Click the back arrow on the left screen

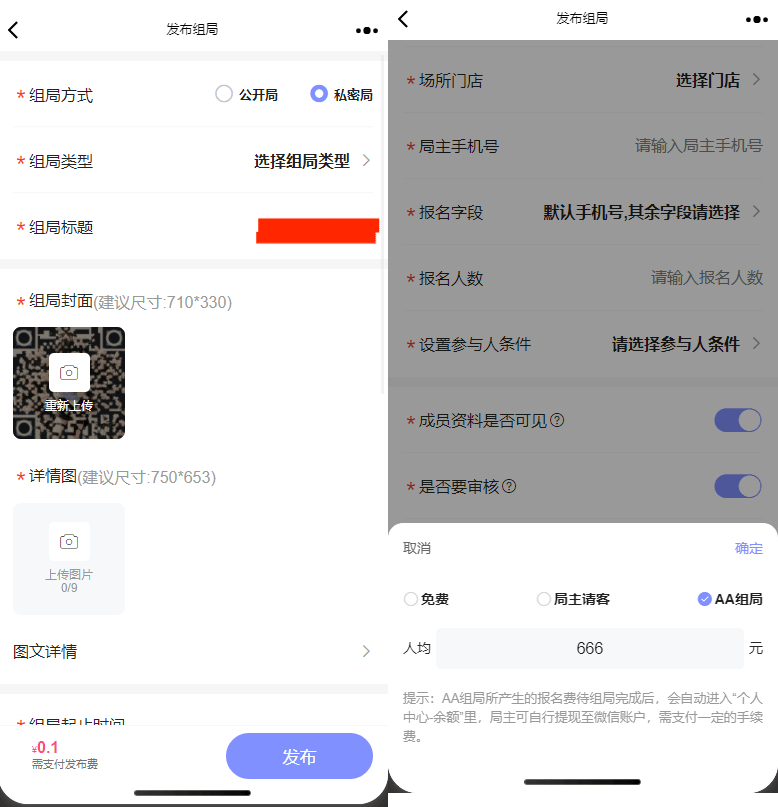click(x=14, y=29)
